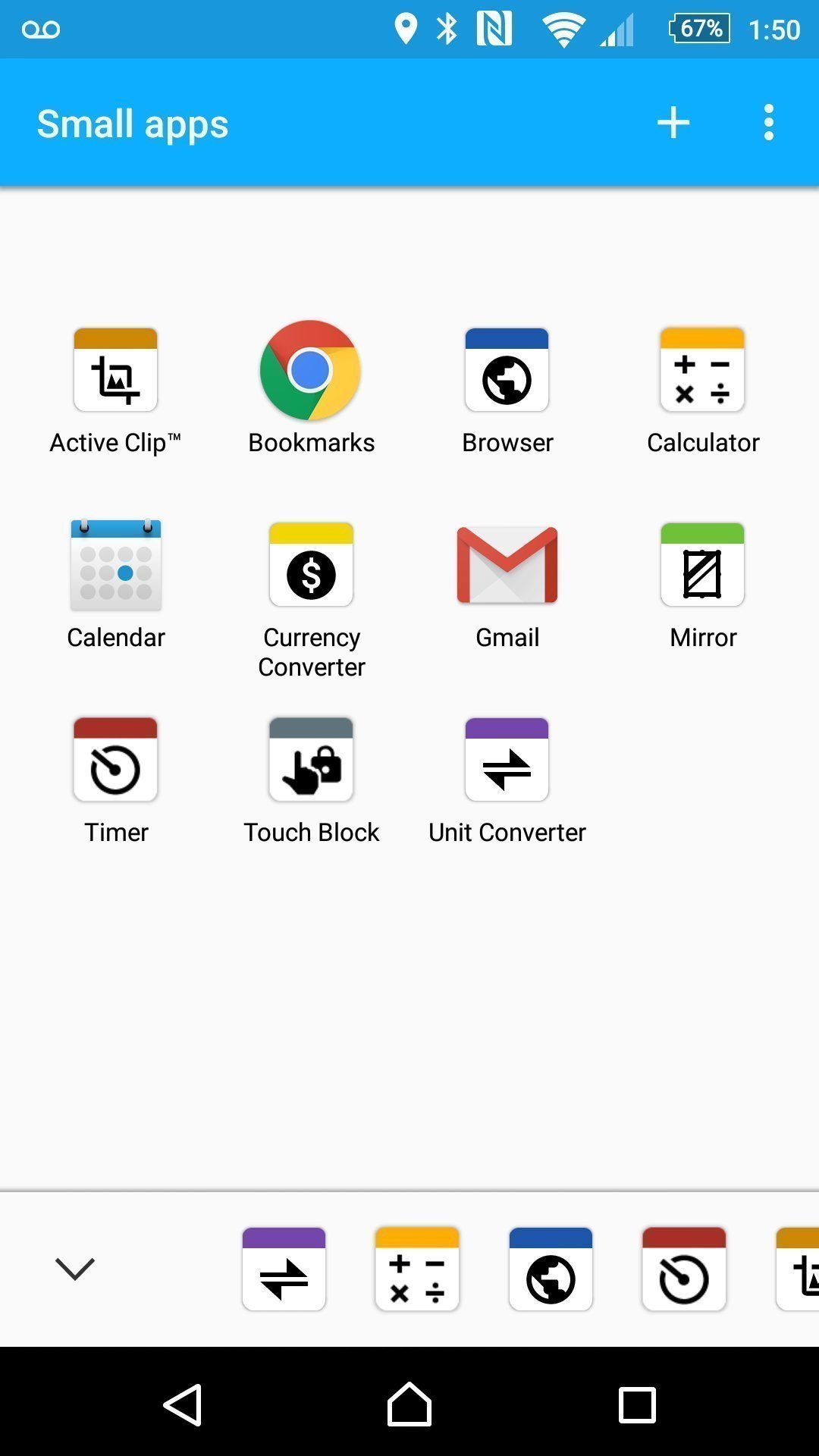Collapse the tray with the down chevron
Screen dimensions: 819x1456
pyautogui.click(x=75, y=1269)
